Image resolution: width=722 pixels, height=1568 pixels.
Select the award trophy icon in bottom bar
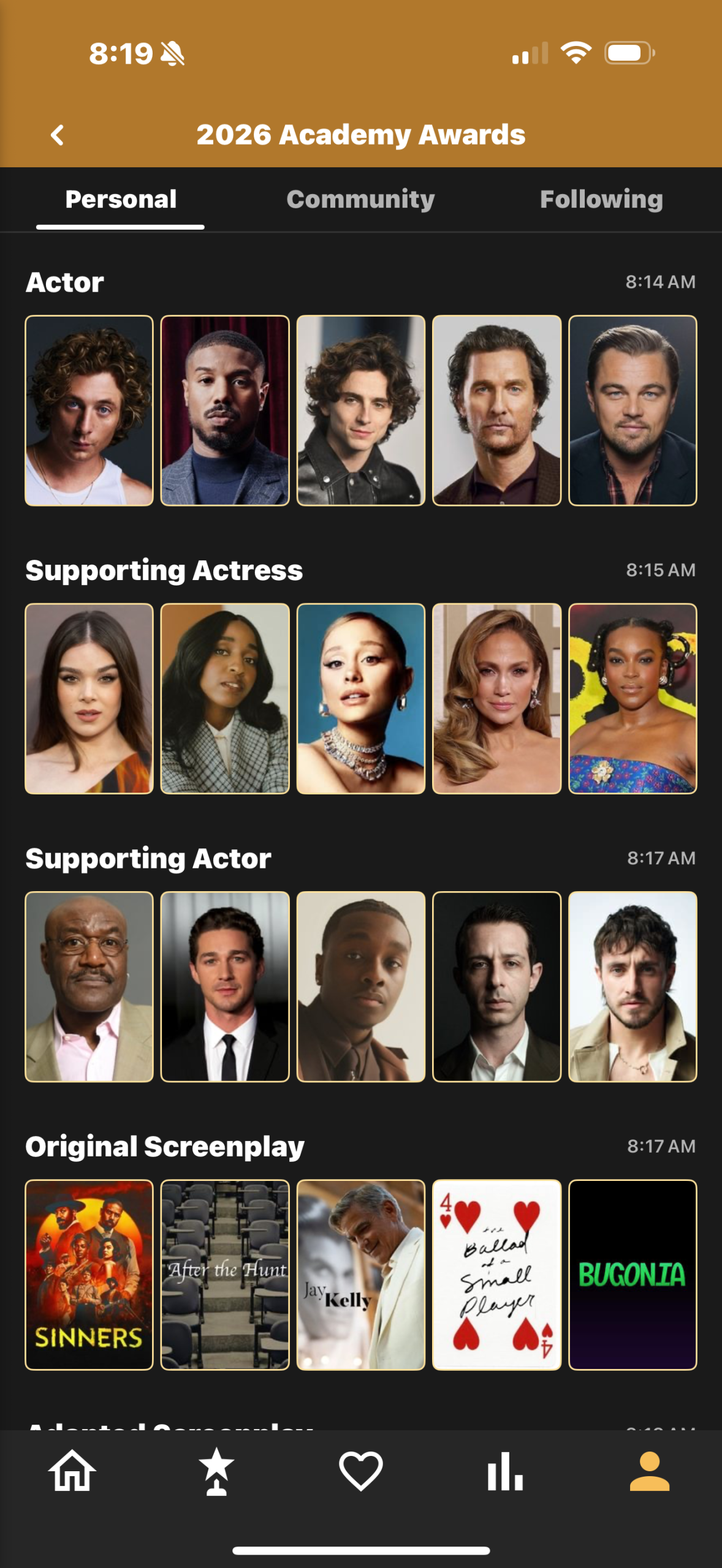click(215, 1474)
